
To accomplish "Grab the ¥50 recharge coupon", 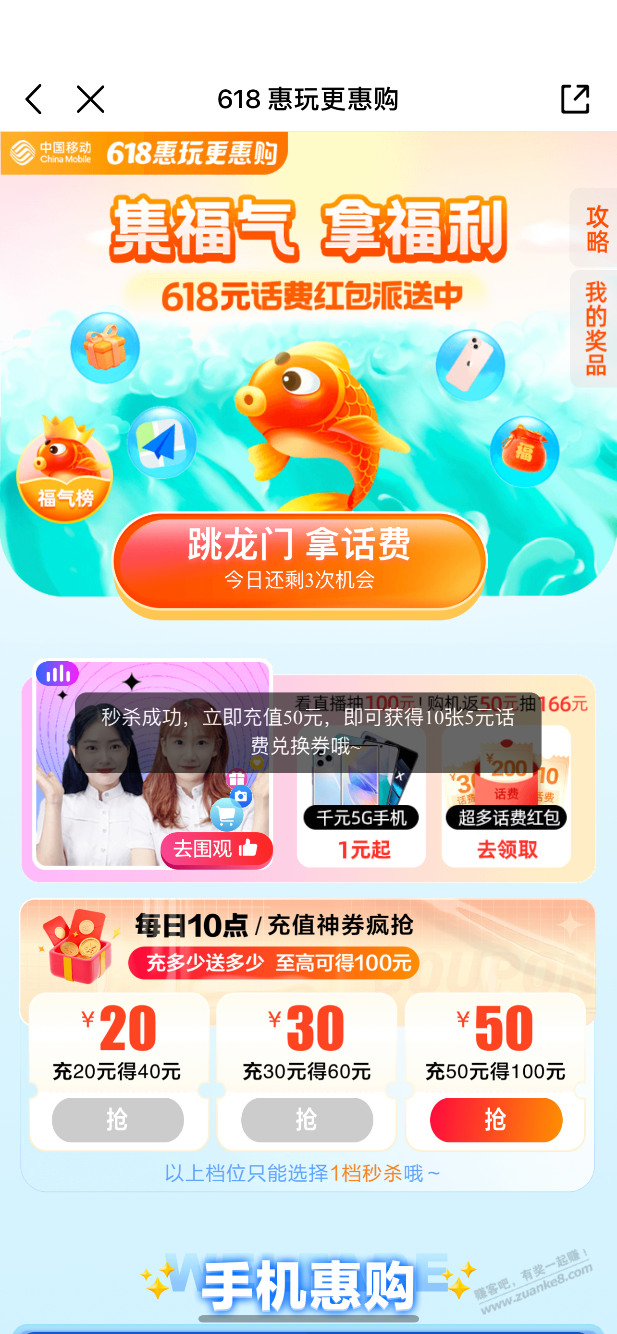I will pos(496,1120).
